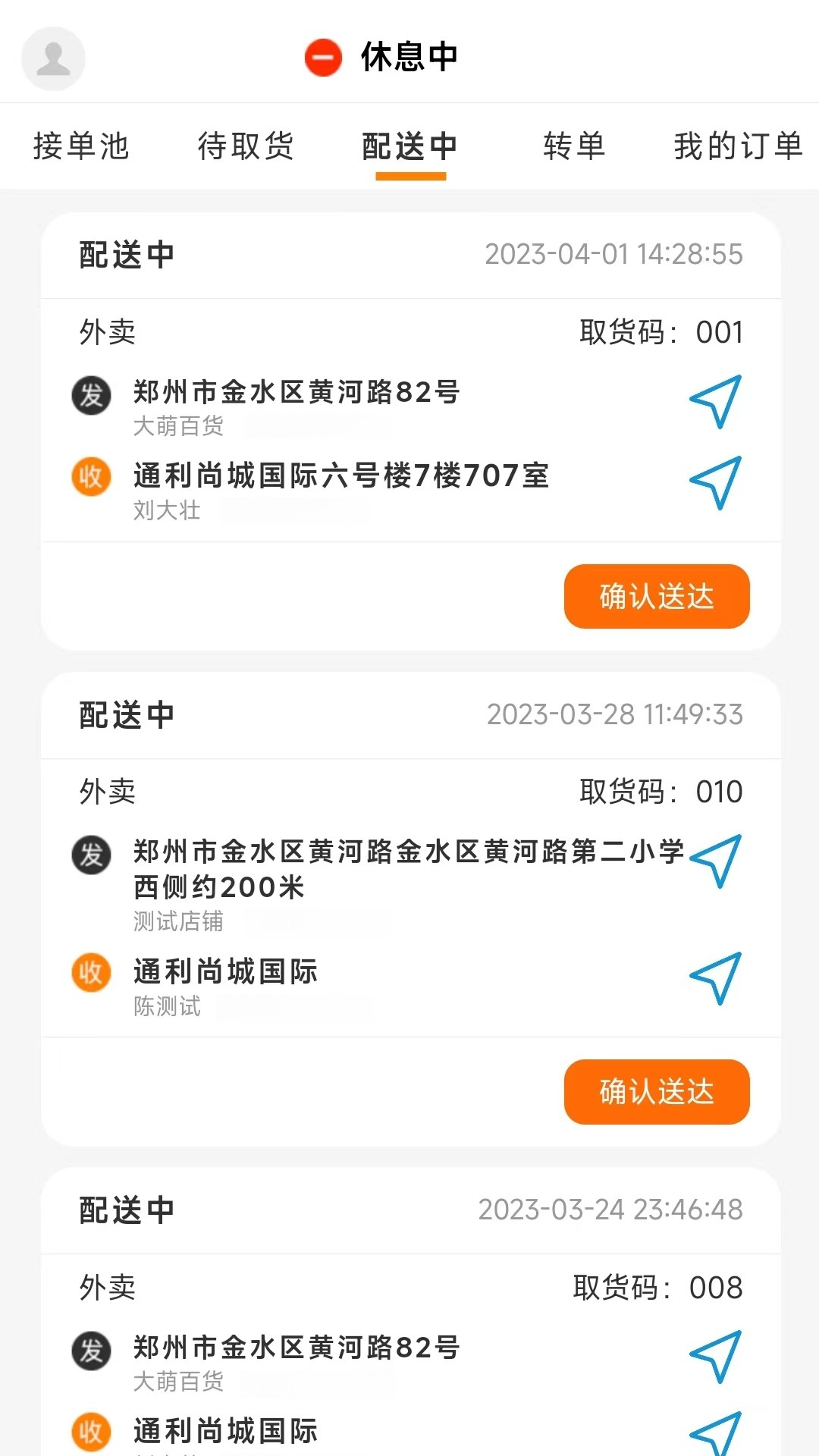Open the 我的订单 tab
Screen dimensions: 819x1456
click(737, 146)
